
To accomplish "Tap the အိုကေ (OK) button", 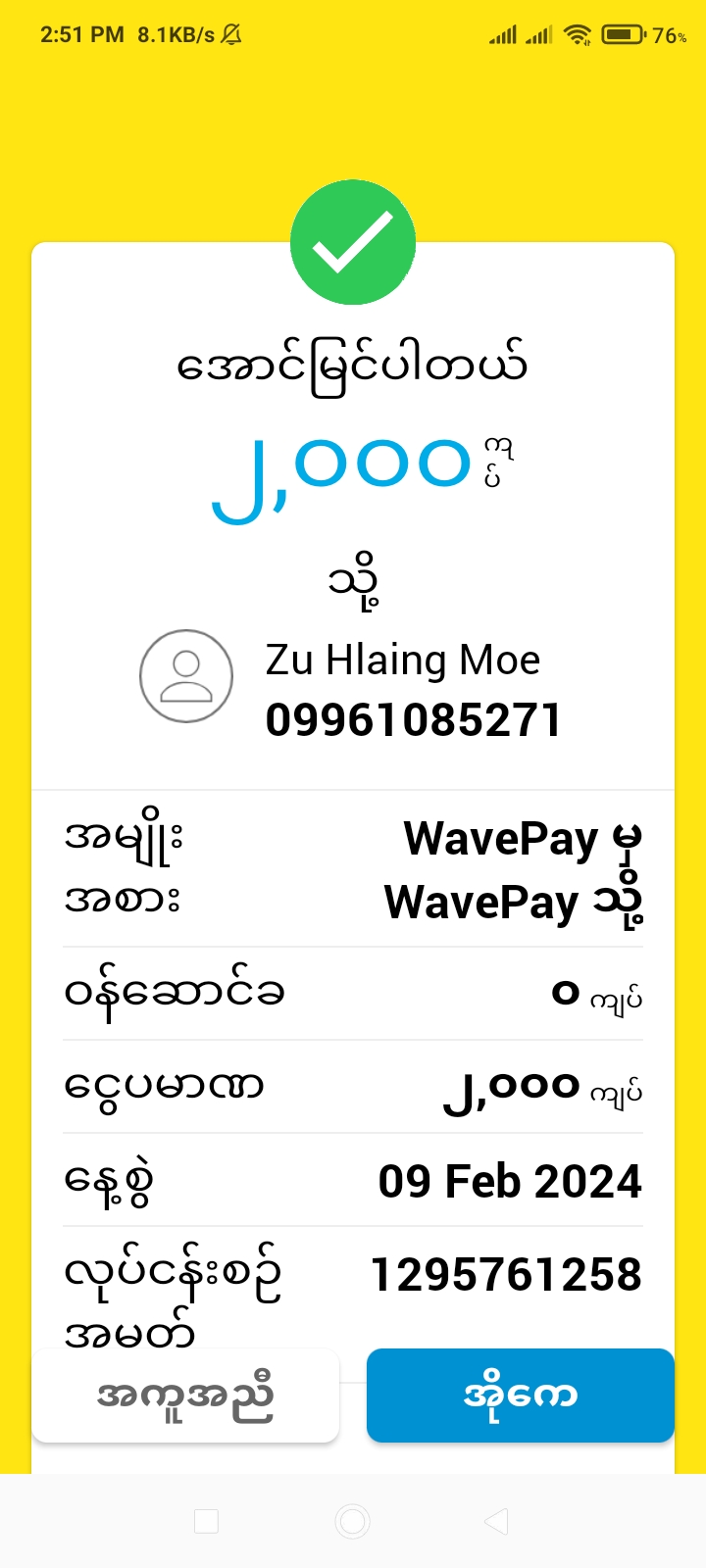I will click(520, 1395).
